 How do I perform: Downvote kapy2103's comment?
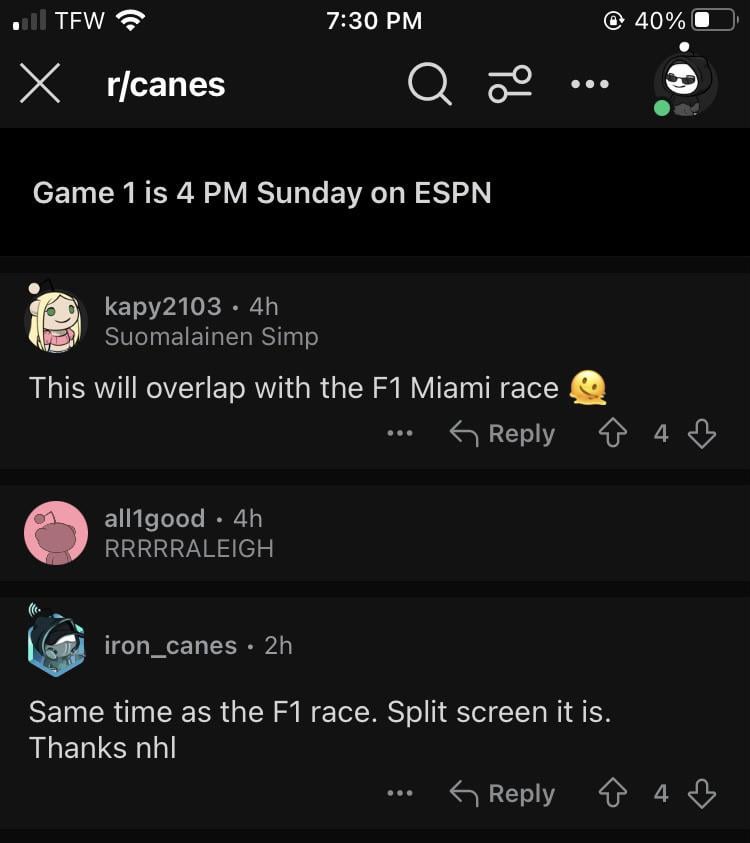(702, 433)
